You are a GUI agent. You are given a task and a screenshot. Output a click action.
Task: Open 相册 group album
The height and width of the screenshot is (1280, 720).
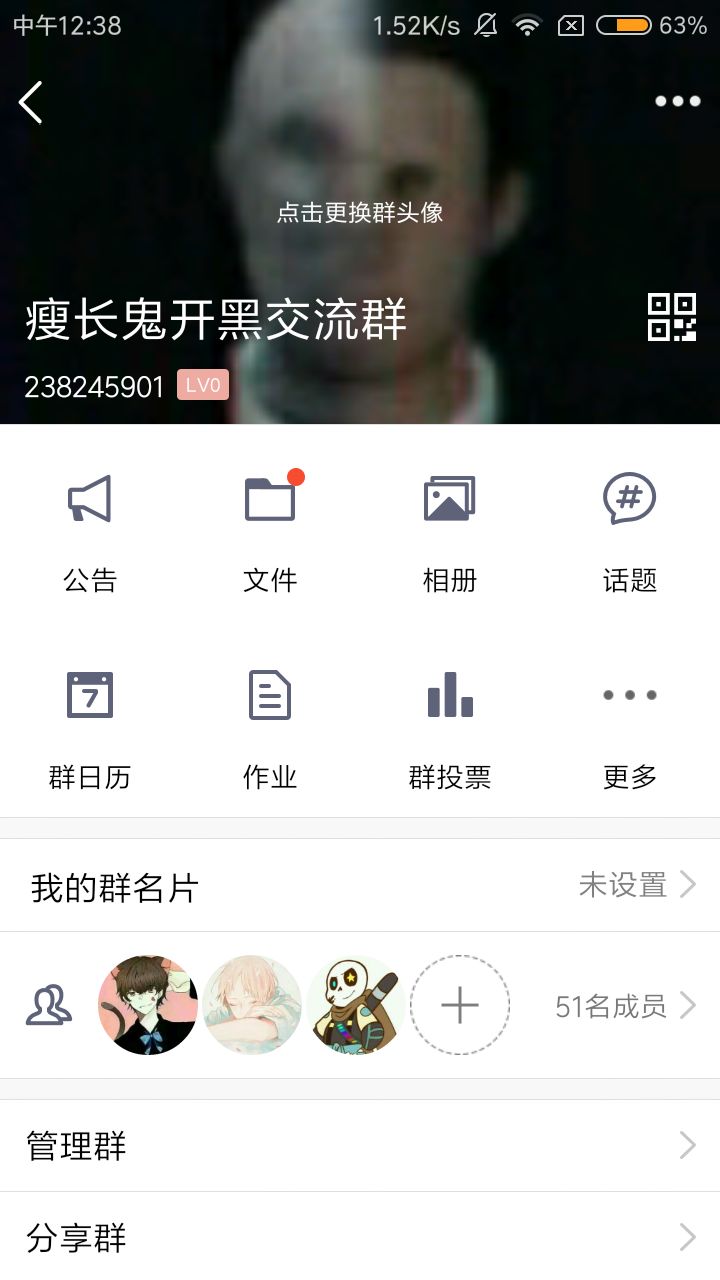click(450, 533)
